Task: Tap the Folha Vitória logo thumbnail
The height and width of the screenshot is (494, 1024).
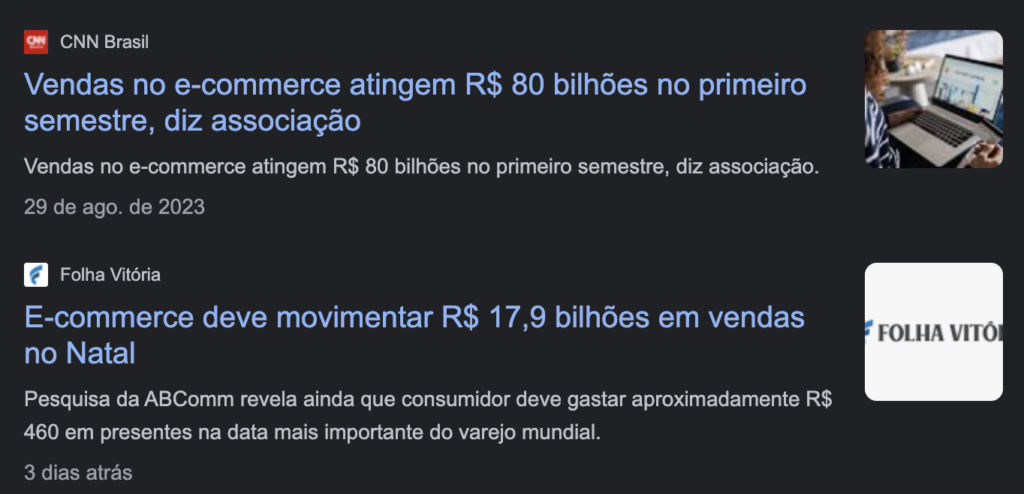Action: [x=933, y=332]
